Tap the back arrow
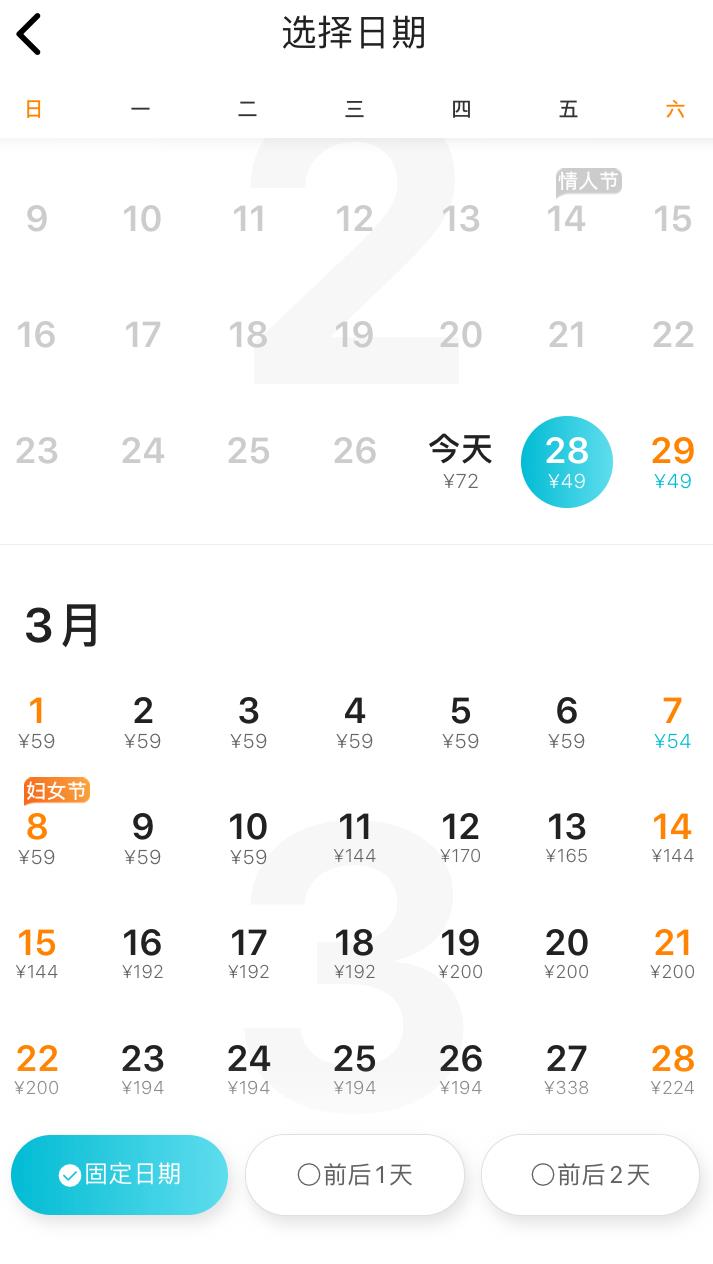The width and height of the screenshot is (713, 1264). [x=29, y=35]
